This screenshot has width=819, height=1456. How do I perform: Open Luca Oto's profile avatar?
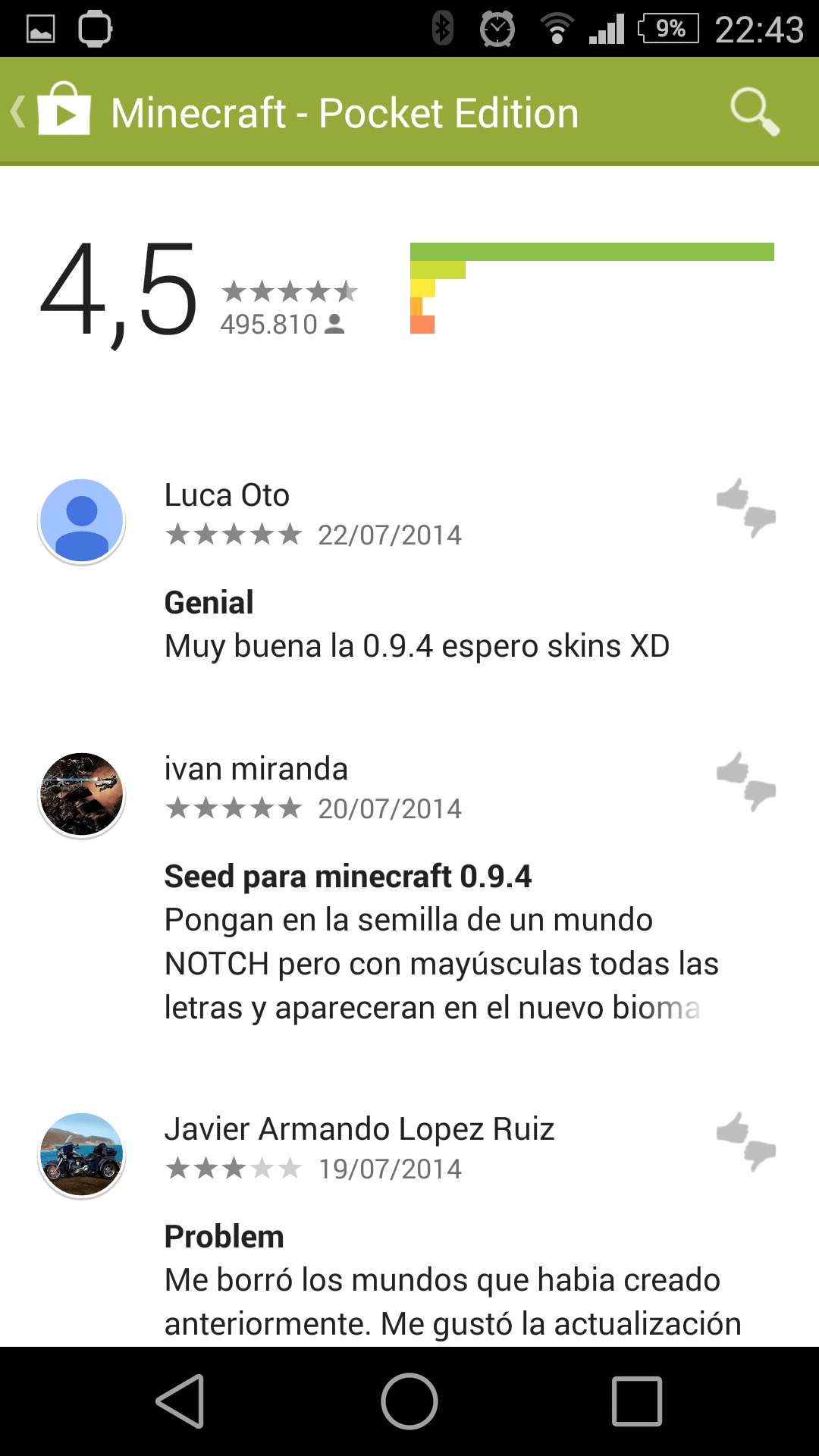click(82, 522)
